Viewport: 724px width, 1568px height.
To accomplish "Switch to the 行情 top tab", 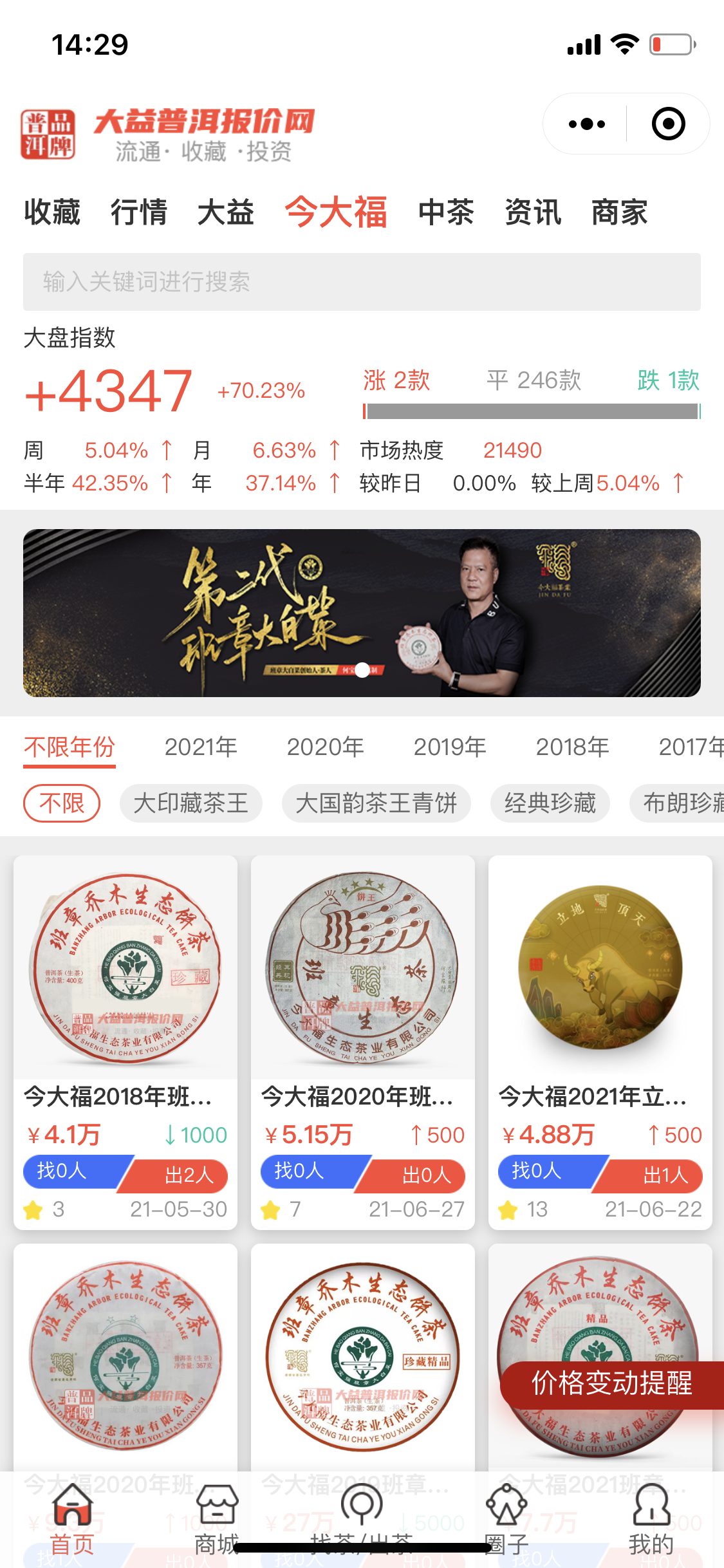I will click(x=139, y=212).
